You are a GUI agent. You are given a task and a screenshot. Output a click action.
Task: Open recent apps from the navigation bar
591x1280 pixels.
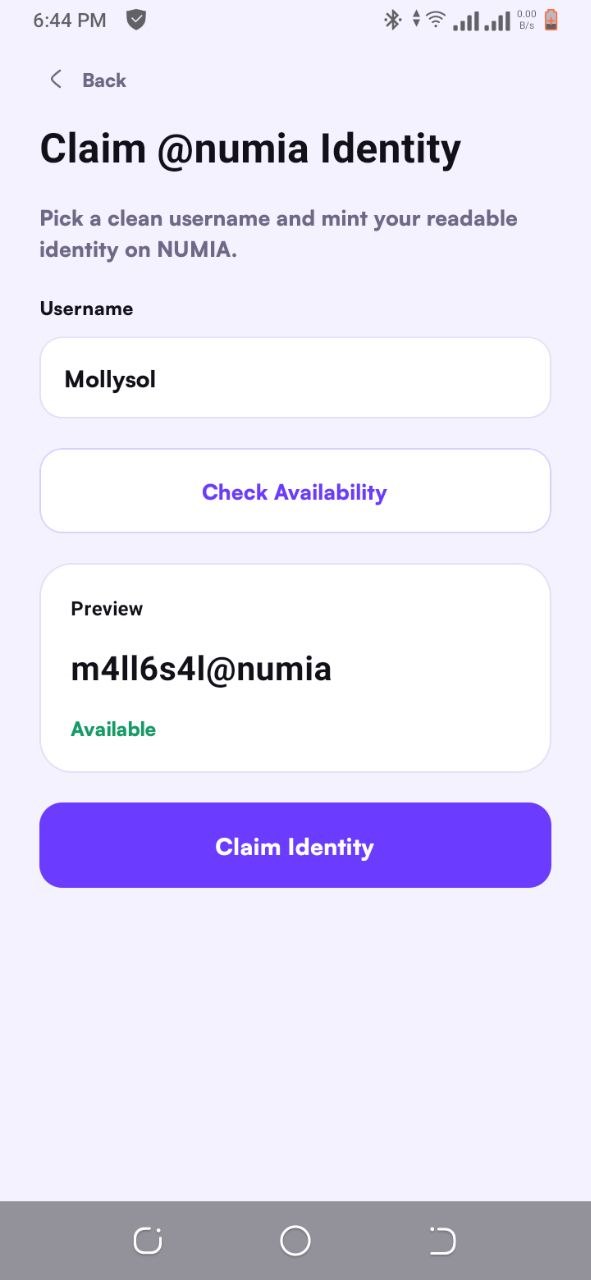147,1241
